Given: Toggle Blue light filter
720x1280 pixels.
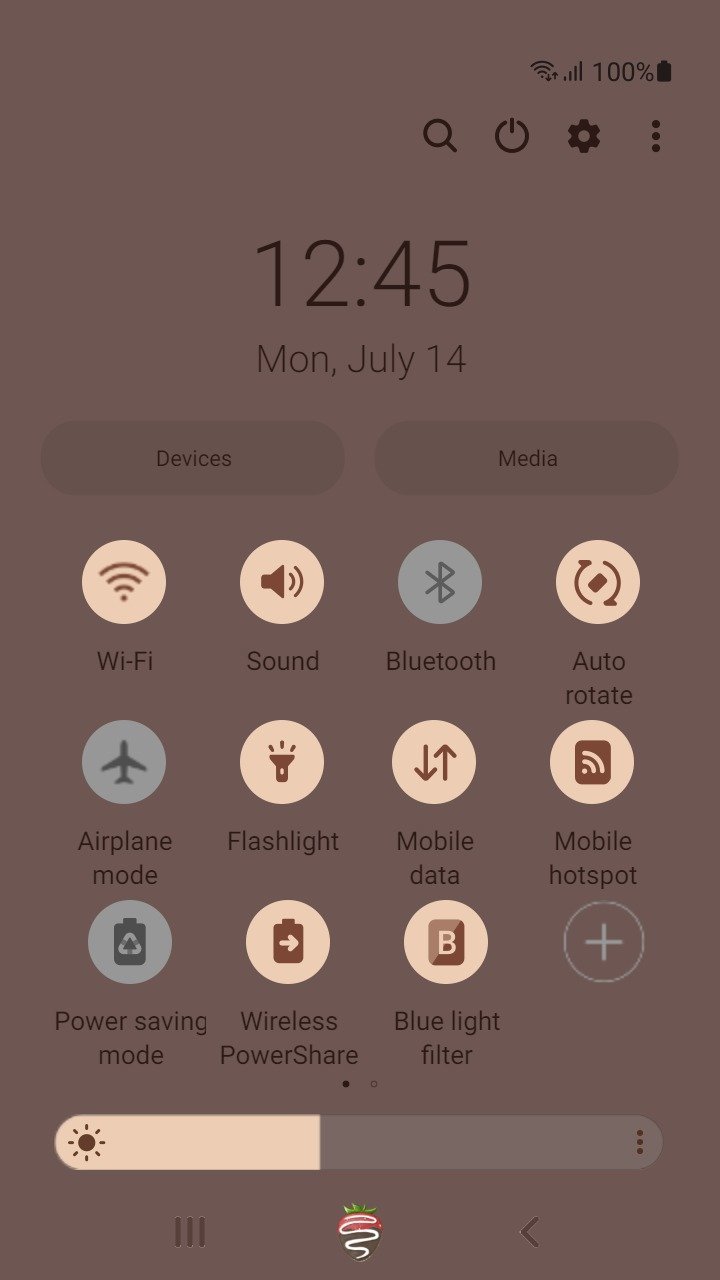Looking at the screenshot, I should pos(446,942).
